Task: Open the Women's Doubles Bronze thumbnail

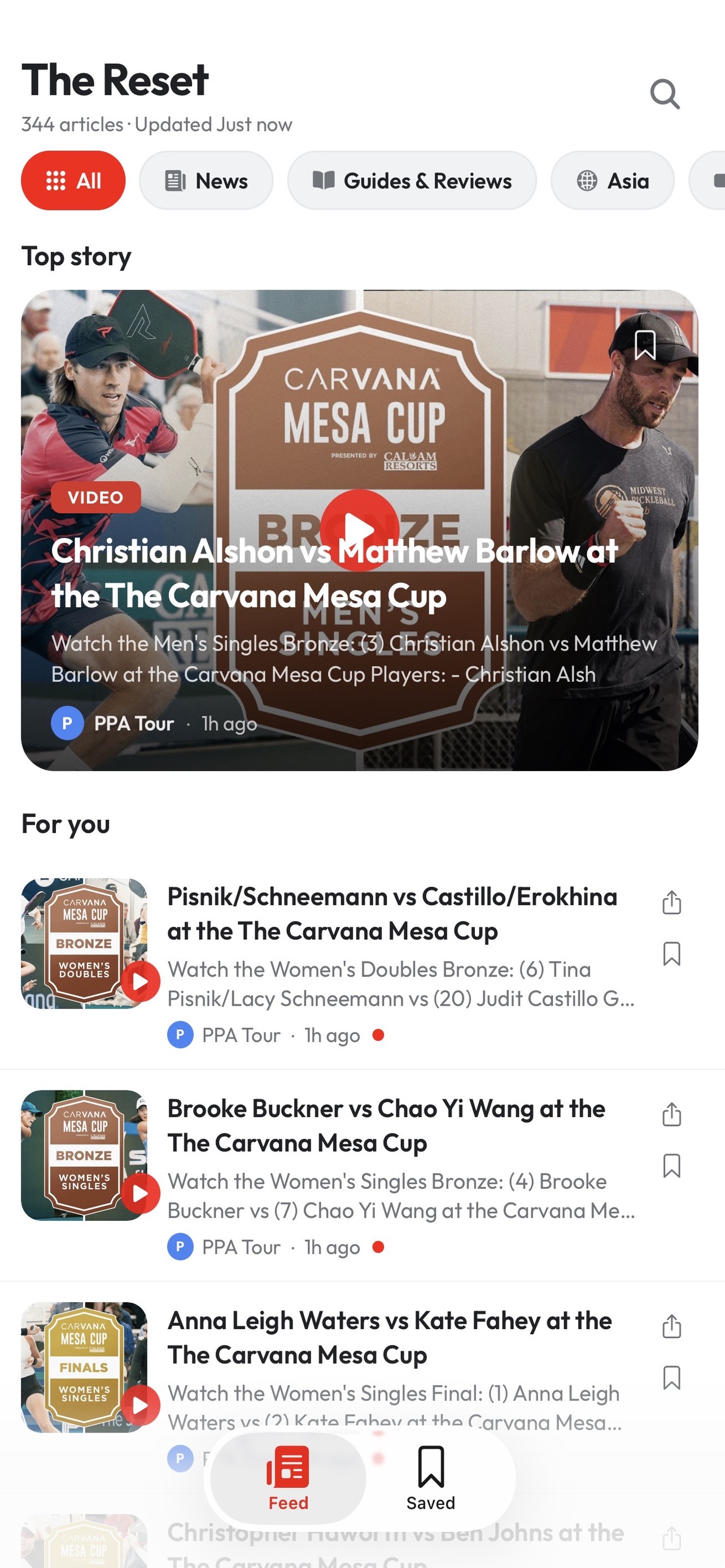Action: [84, 944]
